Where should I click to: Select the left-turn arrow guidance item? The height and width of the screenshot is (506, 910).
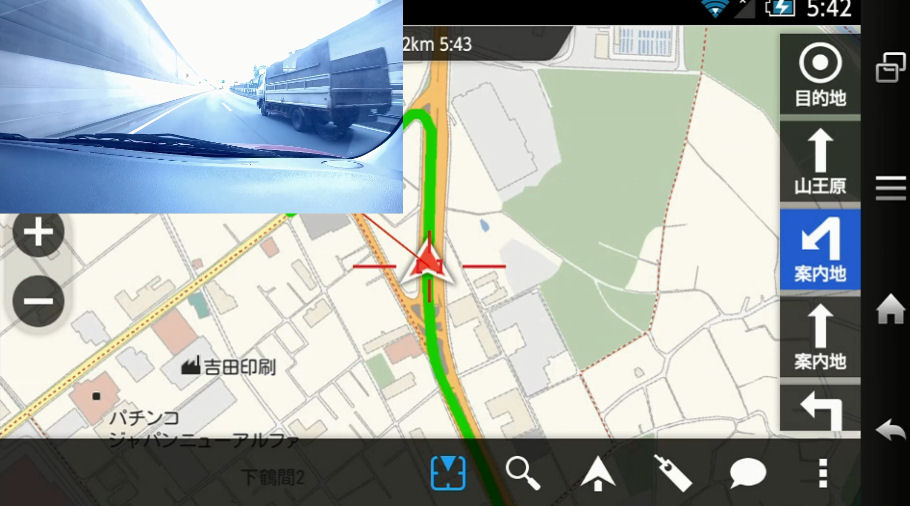click(x=820, y=410)
